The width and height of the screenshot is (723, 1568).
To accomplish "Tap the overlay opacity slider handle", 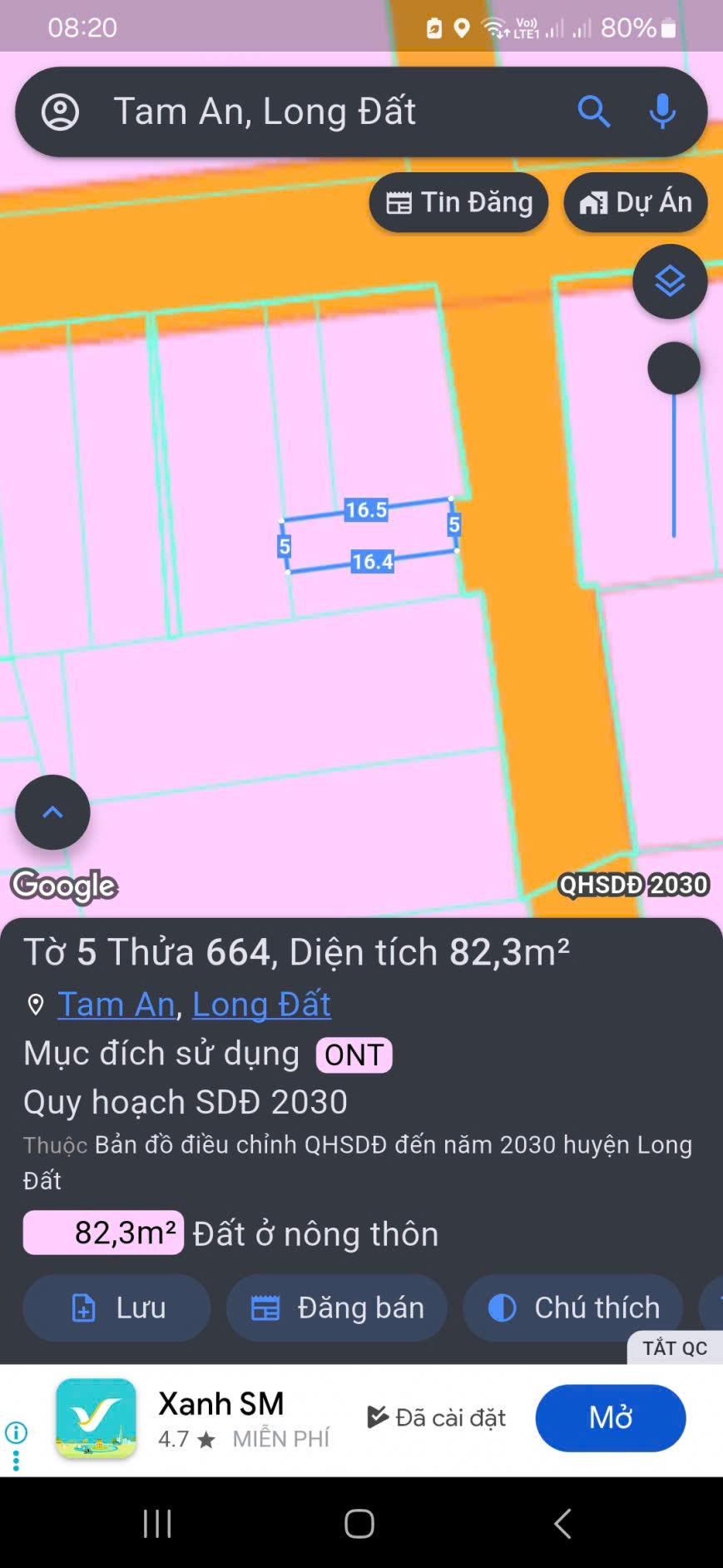I will pyautogui.click(x=673, y=368).
